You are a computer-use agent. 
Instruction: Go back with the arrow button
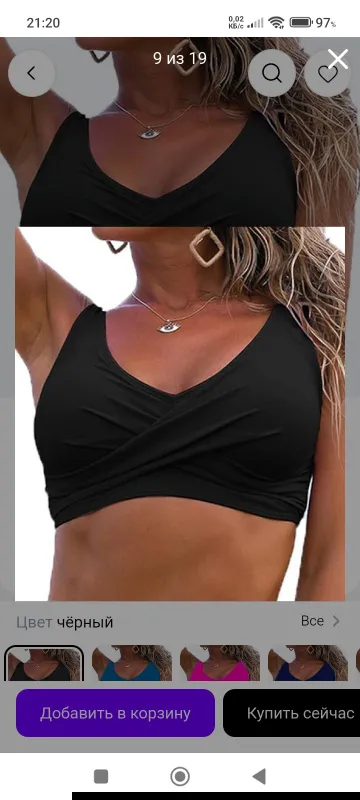point(31,73)
